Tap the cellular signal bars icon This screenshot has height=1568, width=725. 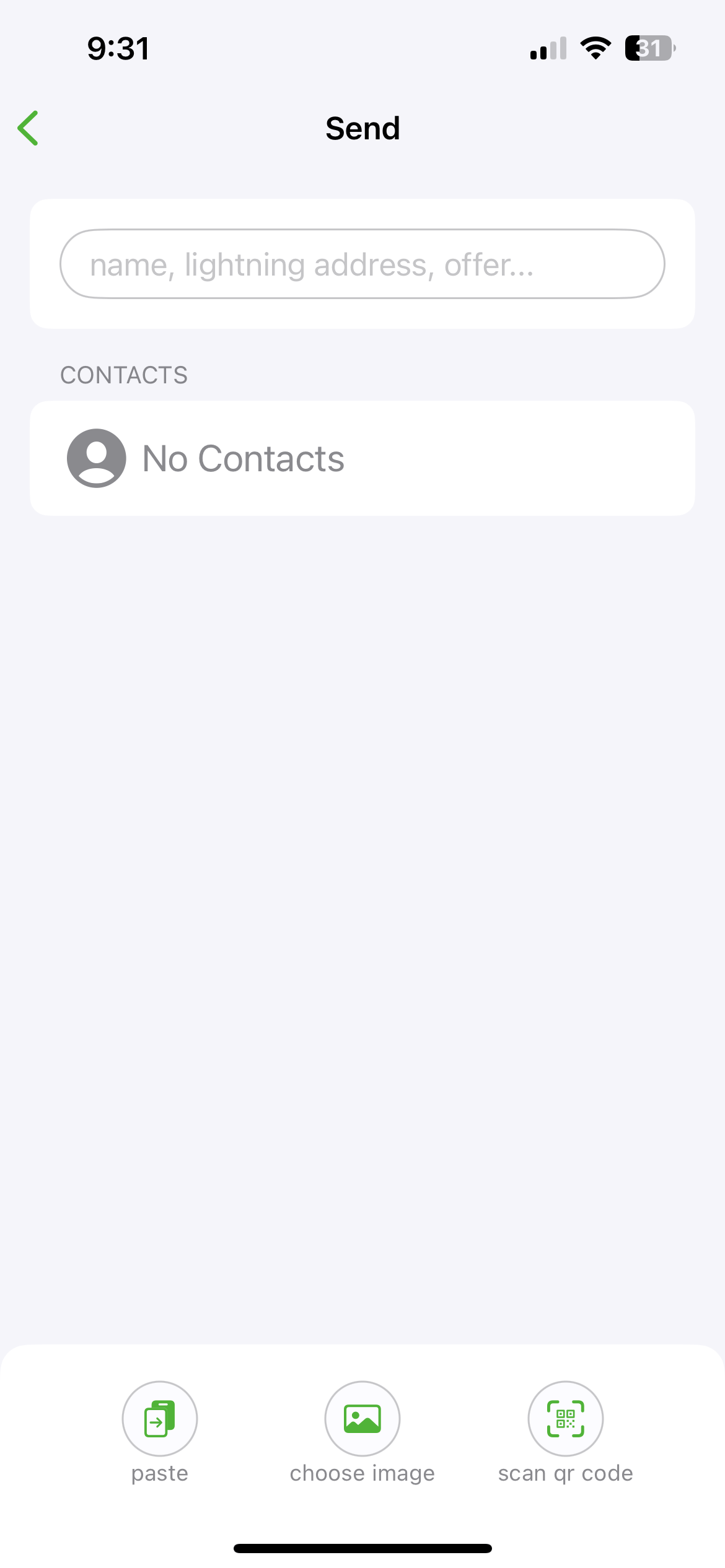(x=548, y=48)
